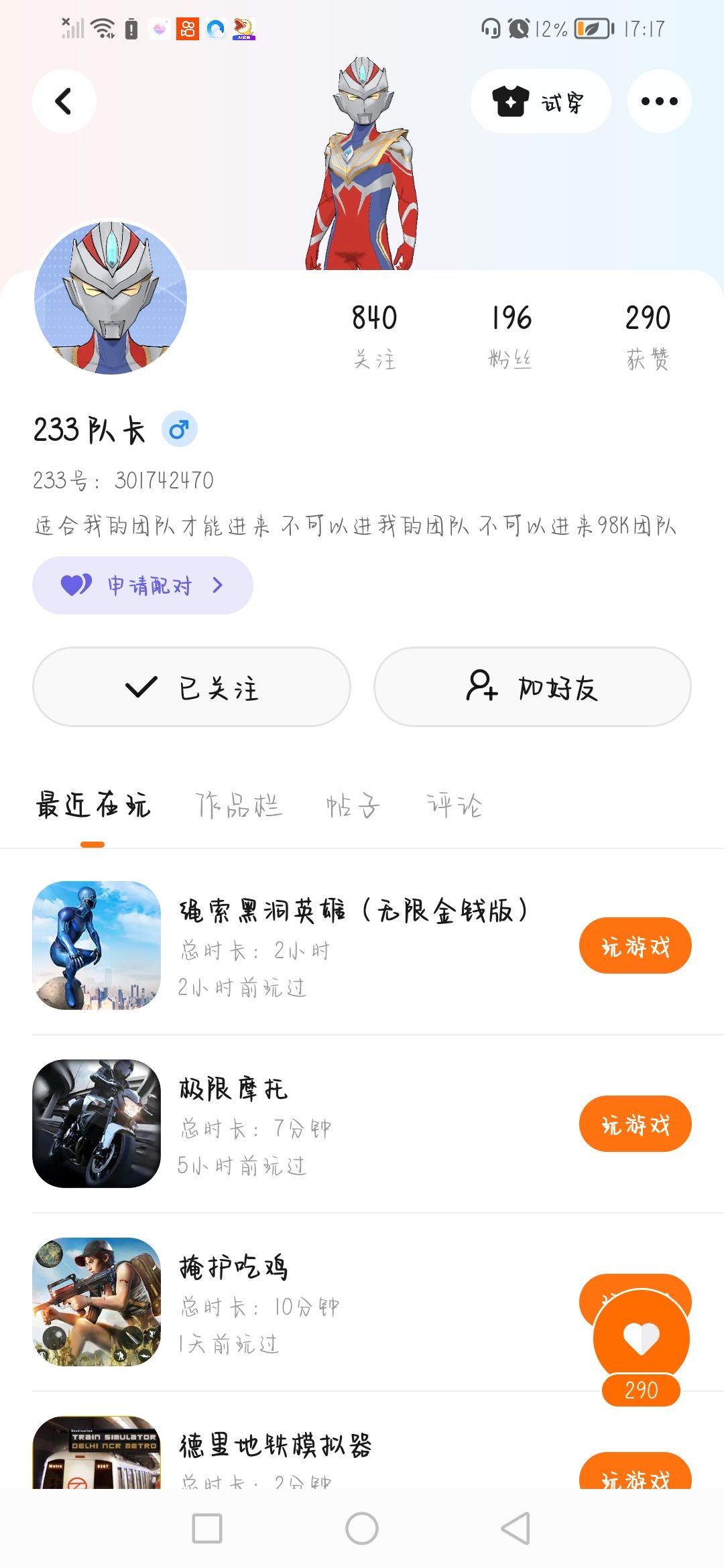This screenshot has width=724, height=1568.
Task: Tap the system home button
Action: [x=362, y=1528]
